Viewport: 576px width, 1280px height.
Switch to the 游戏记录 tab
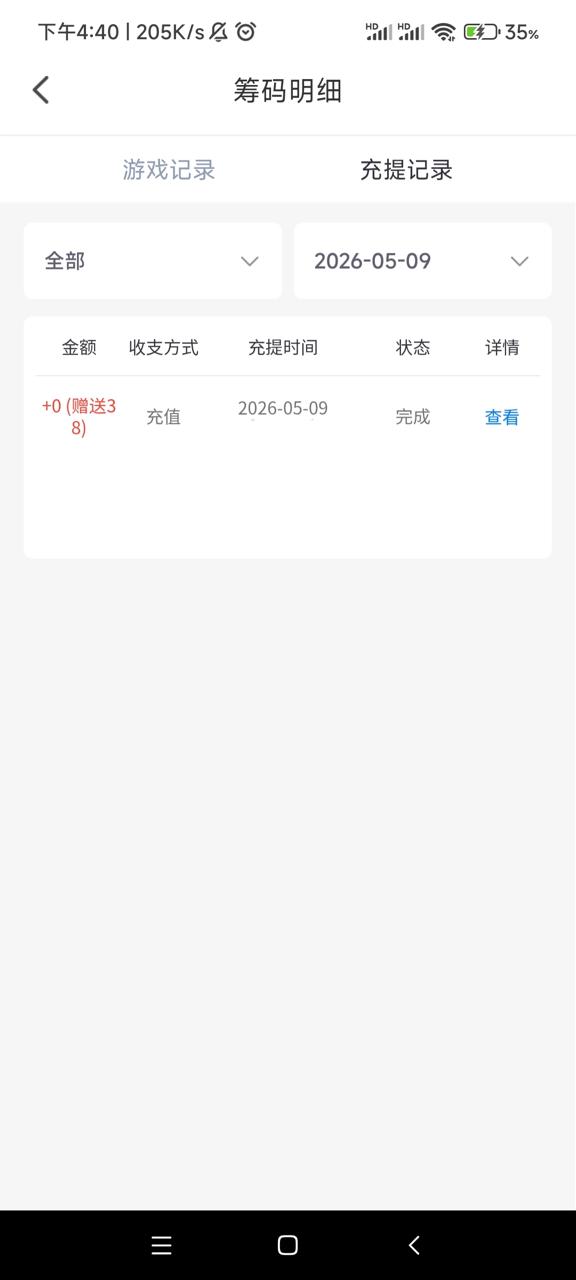click(169, 170)
